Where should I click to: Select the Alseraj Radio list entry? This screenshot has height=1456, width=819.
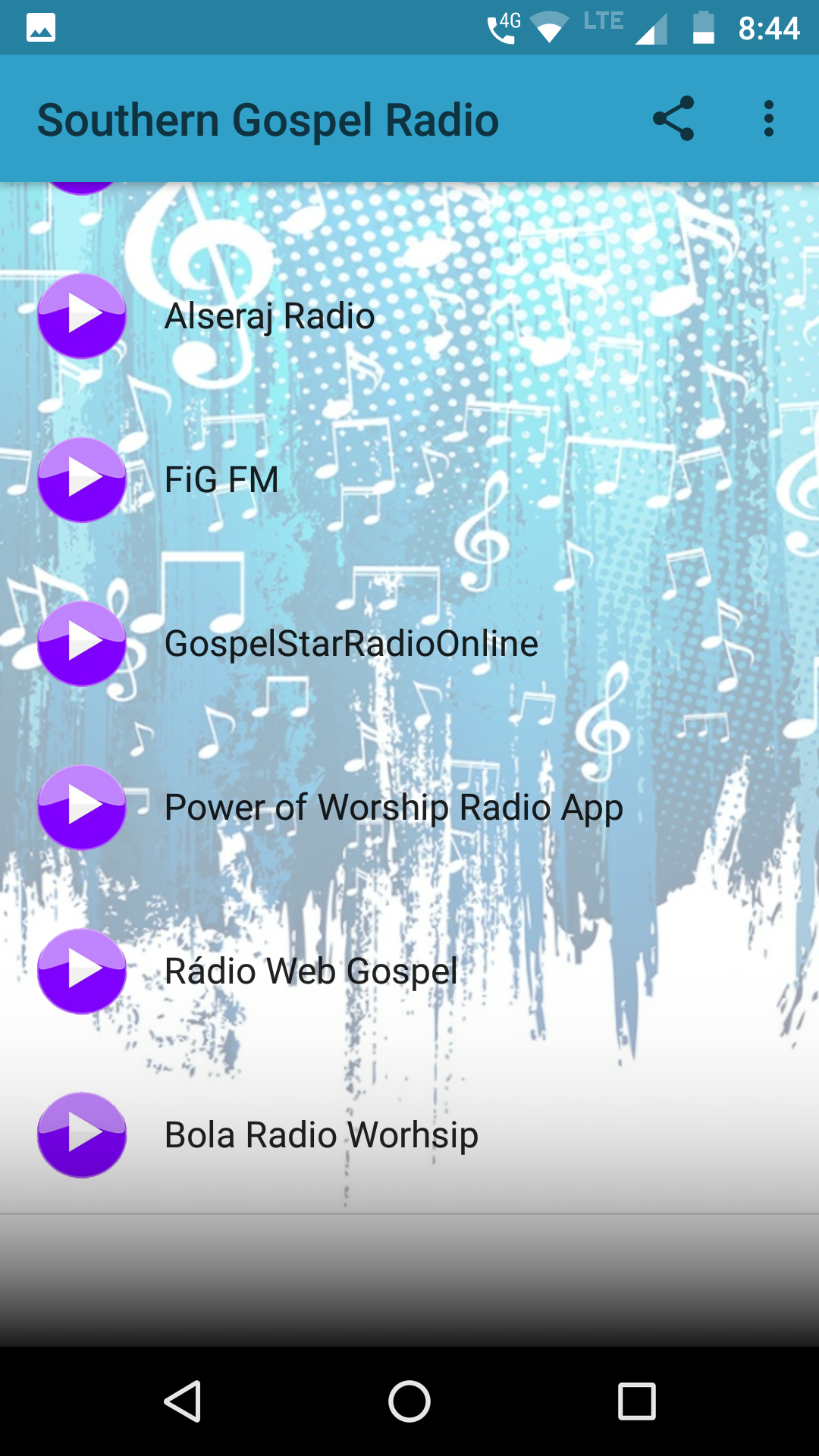click(269, 316)
